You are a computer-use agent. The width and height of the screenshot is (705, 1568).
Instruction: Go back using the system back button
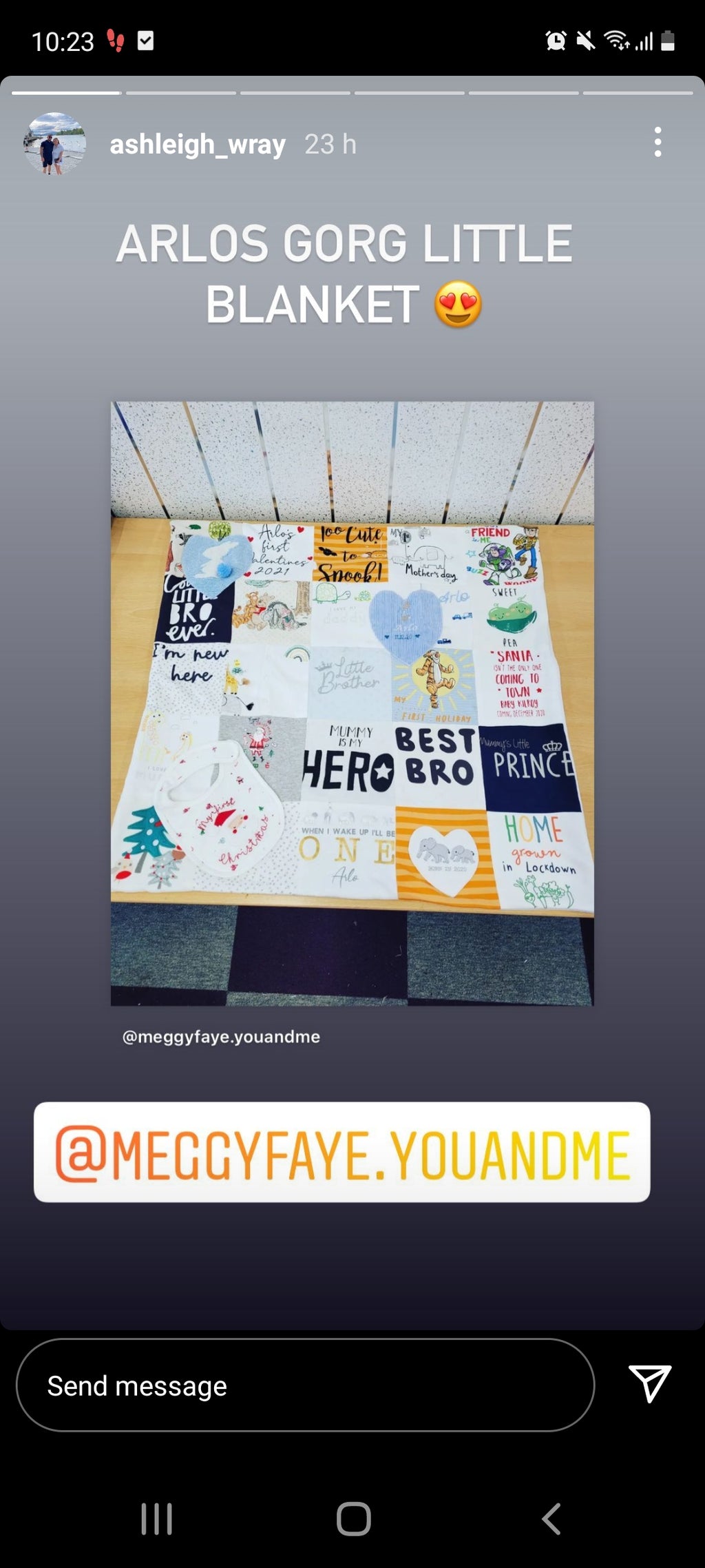551,1519
